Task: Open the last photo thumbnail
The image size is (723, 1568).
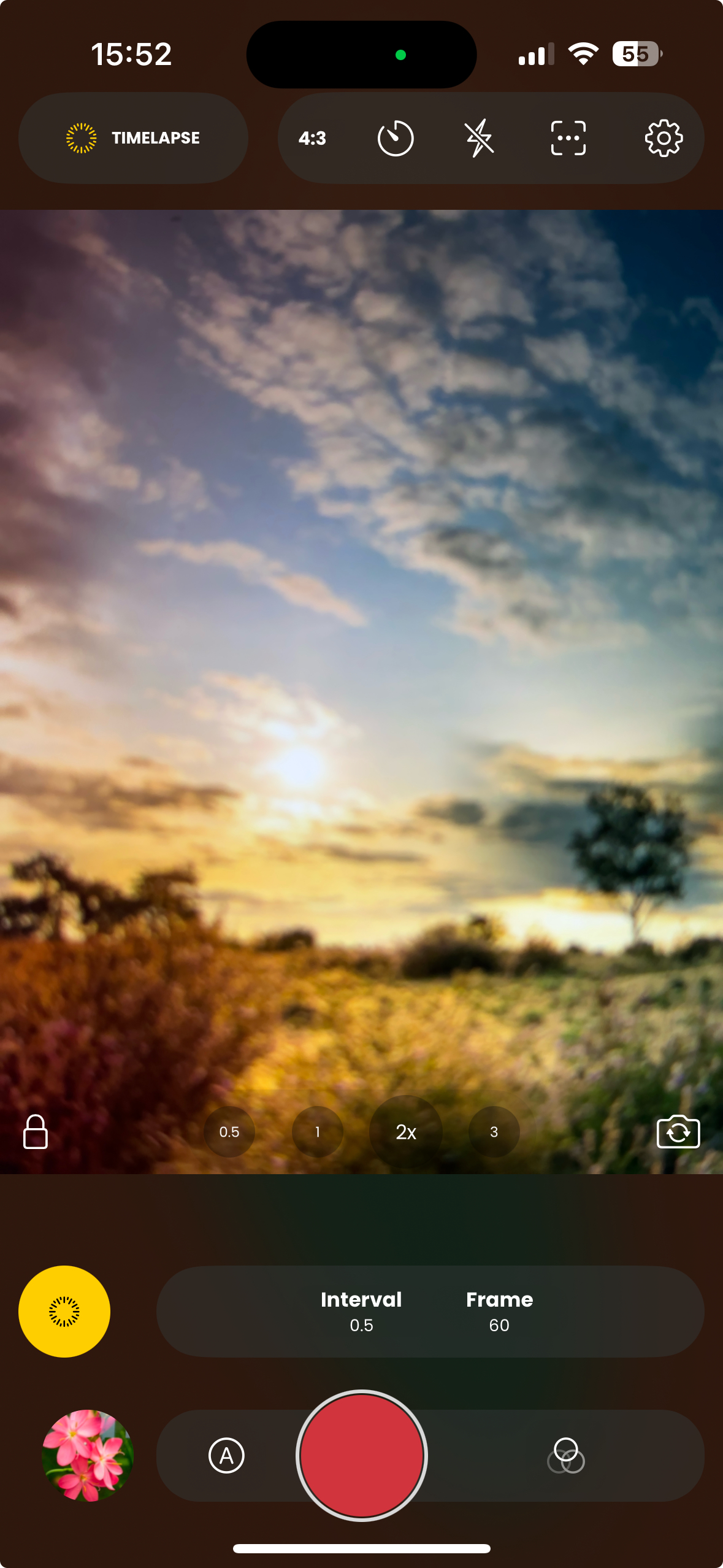Action: point(88,1455)
